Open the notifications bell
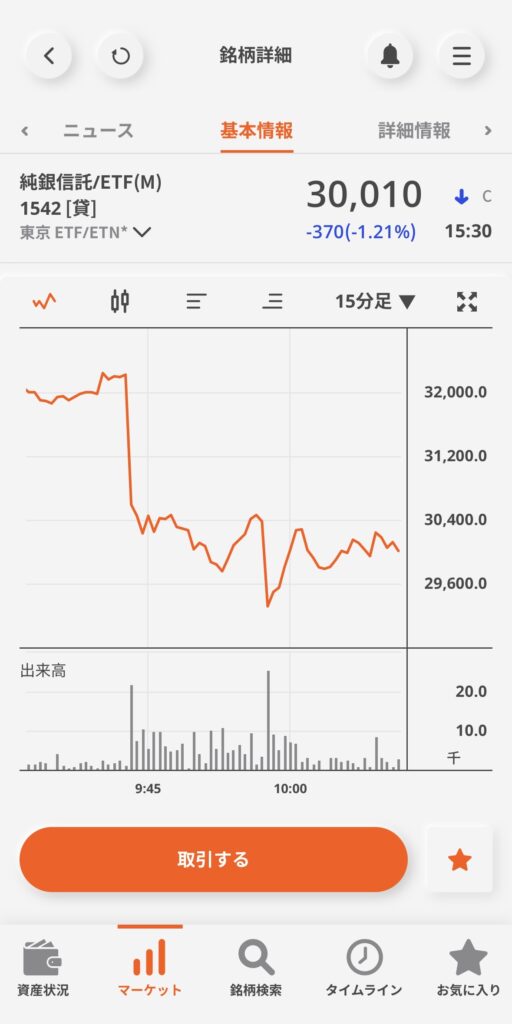Image resolution: width=512 pixels, height=1024 pixels. [390, 56]
